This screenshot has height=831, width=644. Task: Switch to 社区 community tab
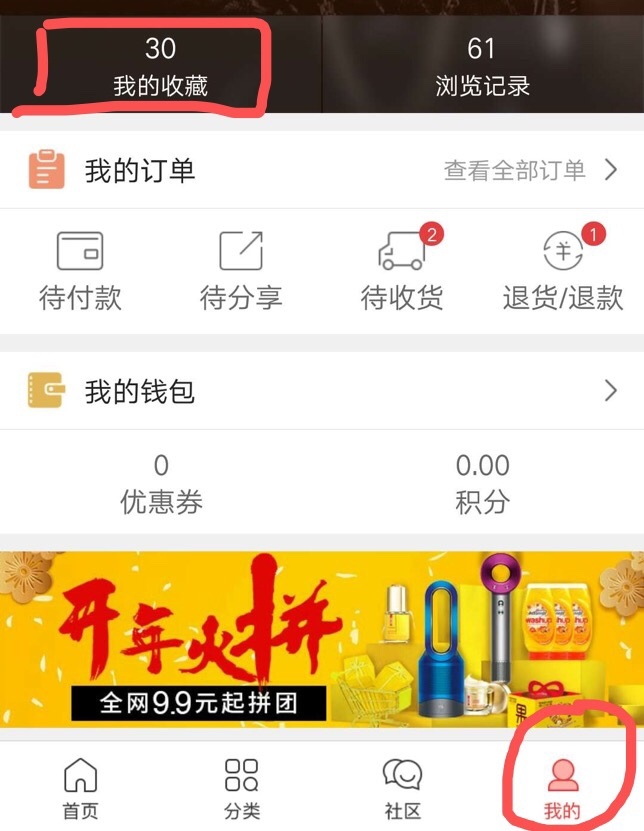402,788
